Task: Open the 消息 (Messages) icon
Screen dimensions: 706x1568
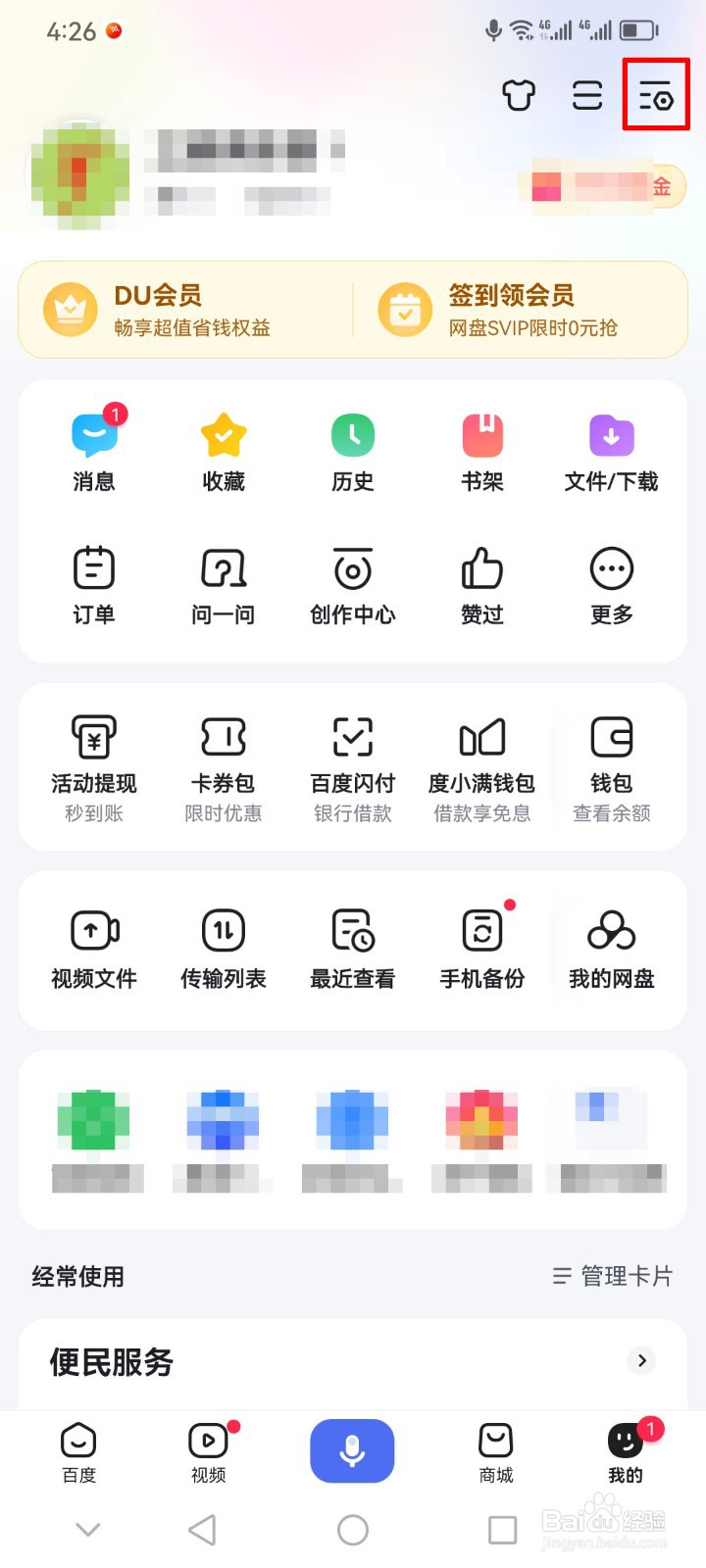Action: coord(93,434)
